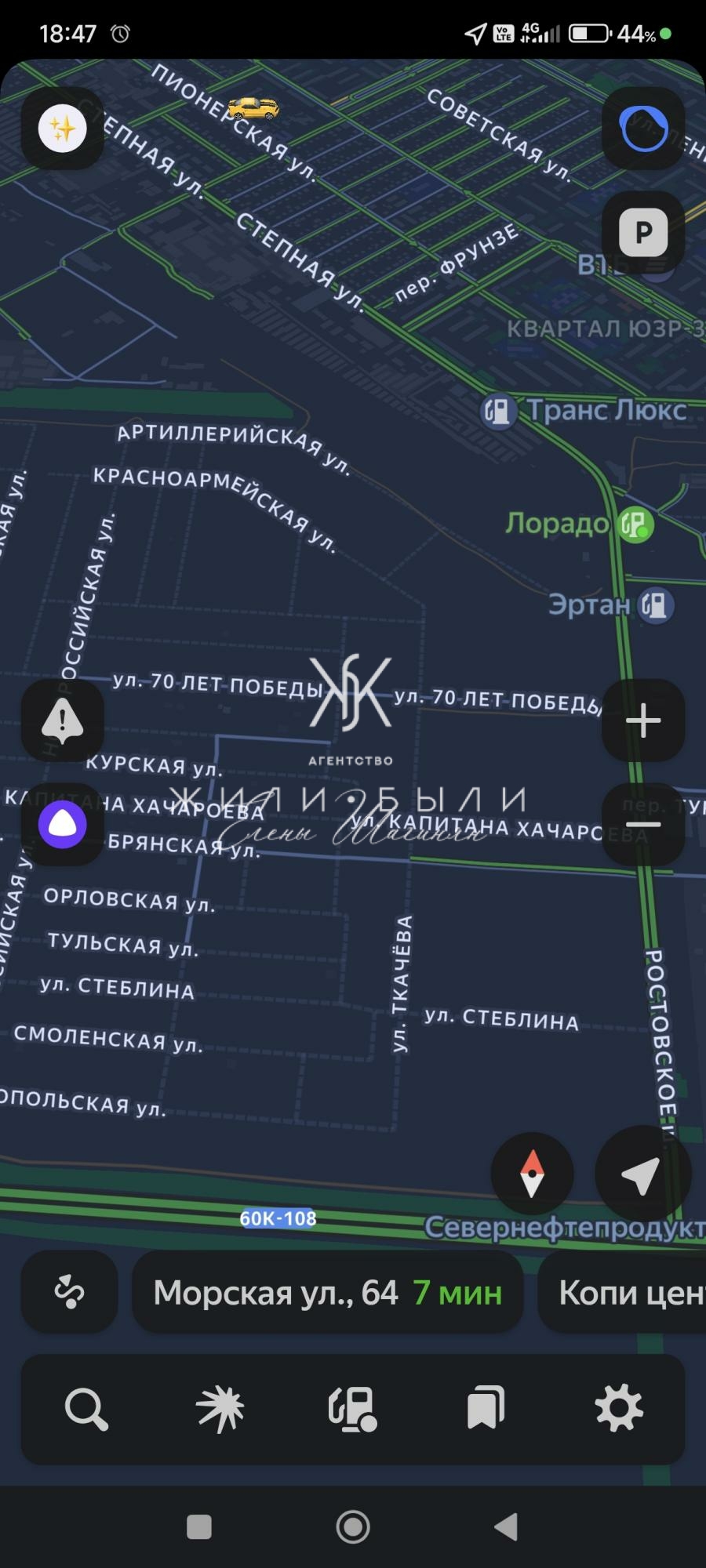This screenshot has width=706, height=1568.
Task: Select the Копи центр destination chip
Action: tap(628, 1291)
